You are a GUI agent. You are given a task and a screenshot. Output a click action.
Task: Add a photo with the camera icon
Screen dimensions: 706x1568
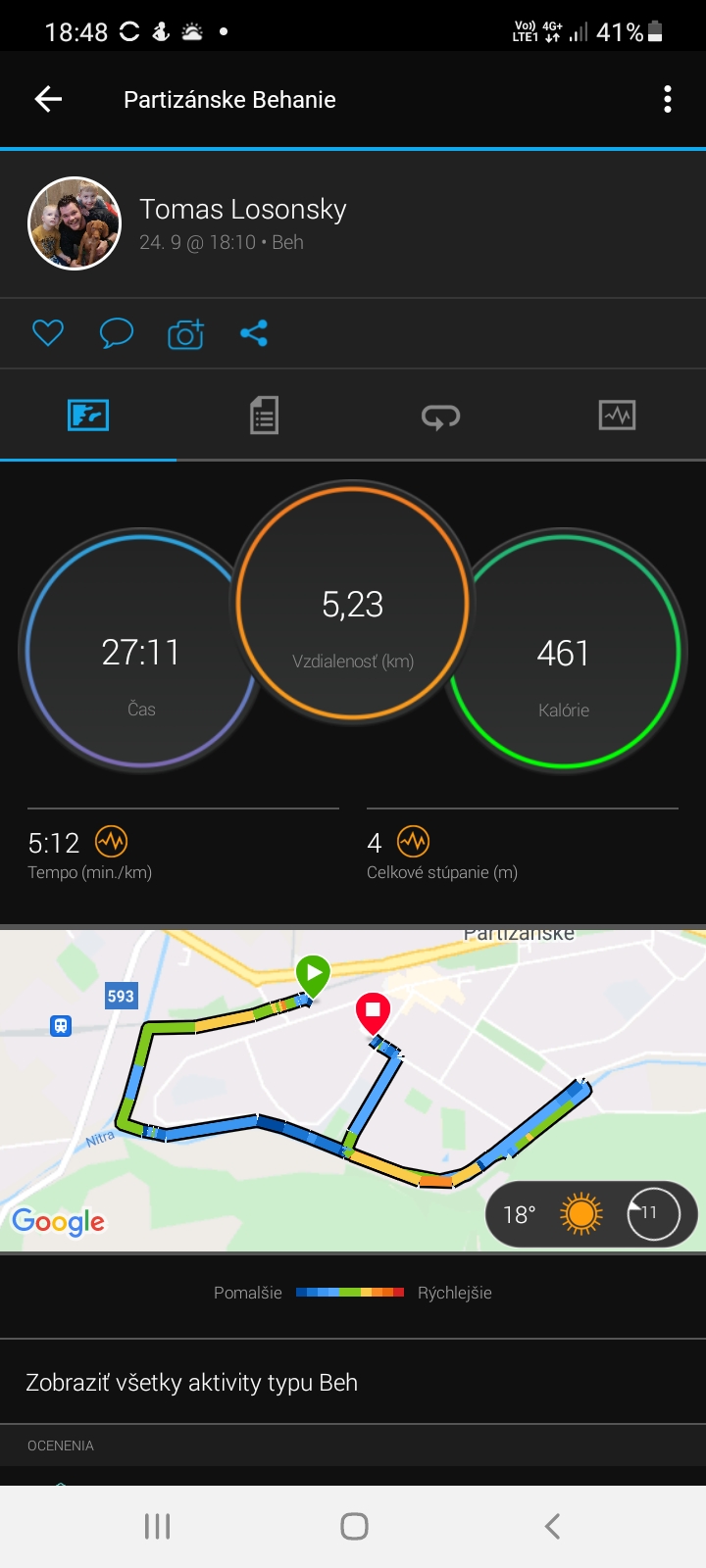pyautogui.click(x=185, y=333)
